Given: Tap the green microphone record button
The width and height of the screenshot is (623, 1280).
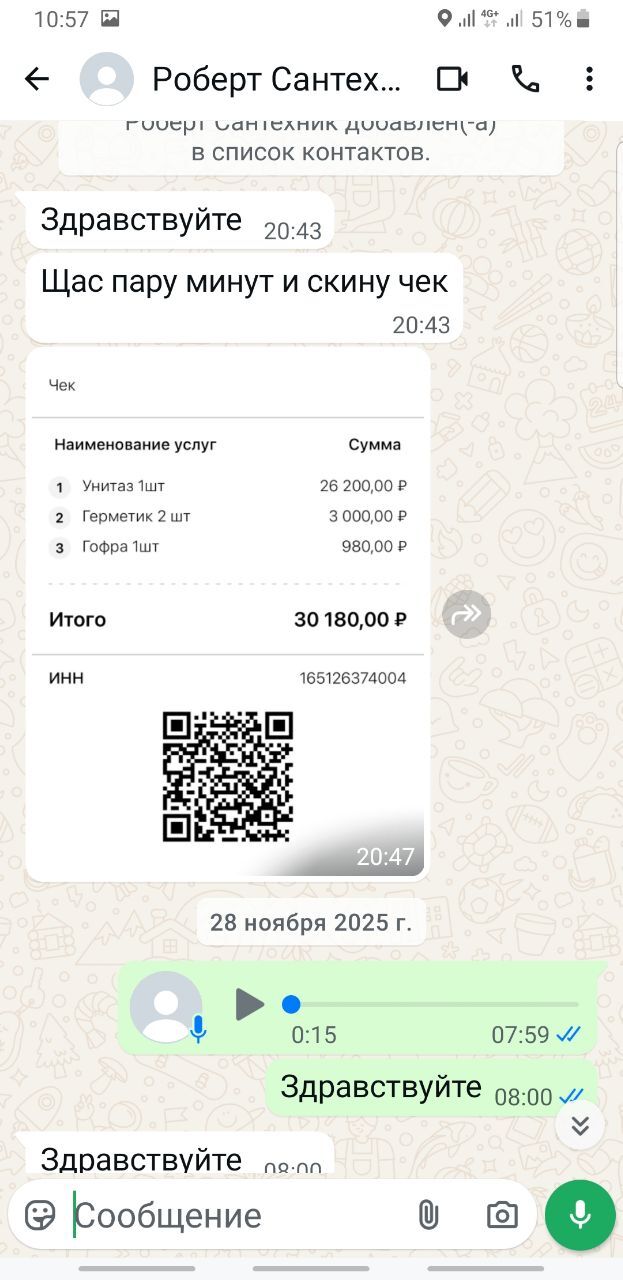Looking at the screenshot, I should 580,1215.
